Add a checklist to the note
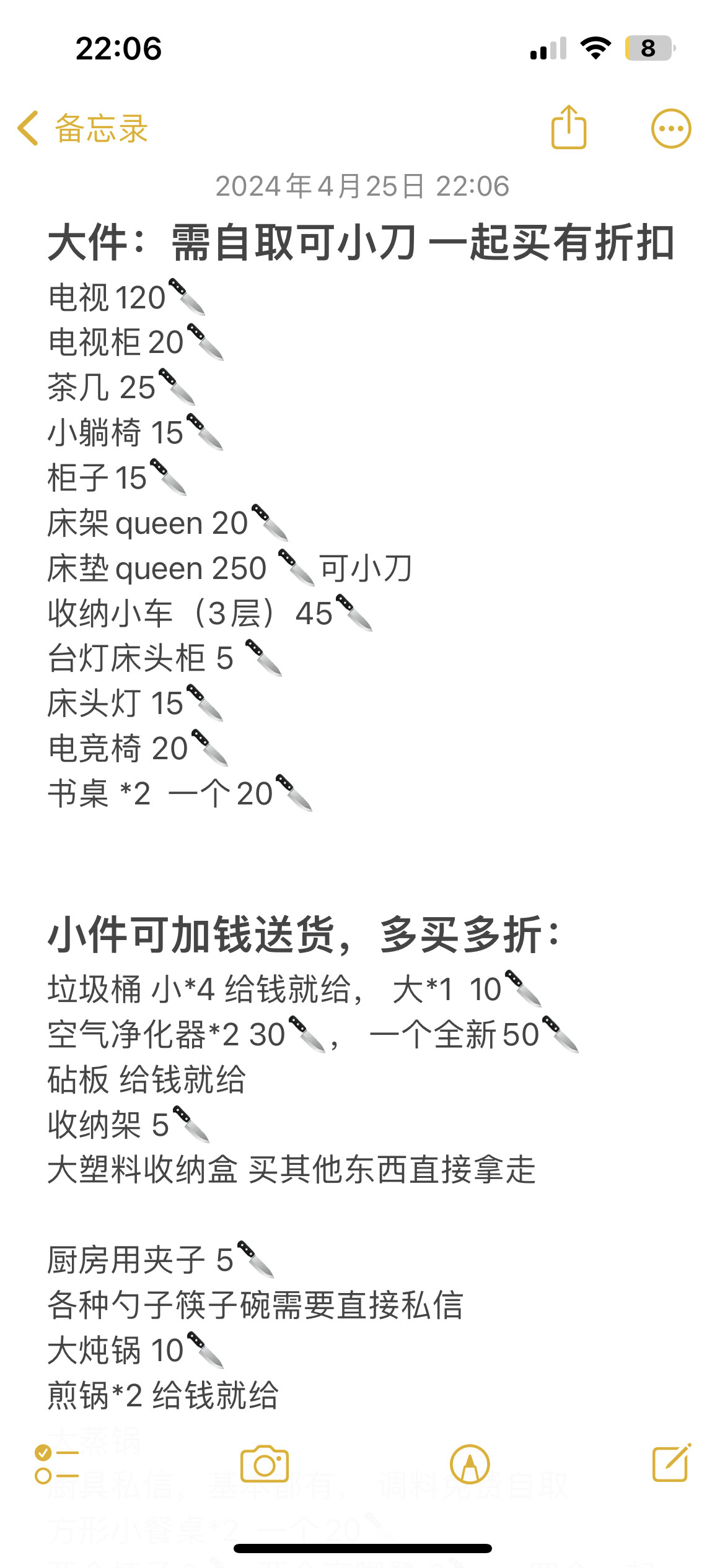 [x=56, y=1464]
